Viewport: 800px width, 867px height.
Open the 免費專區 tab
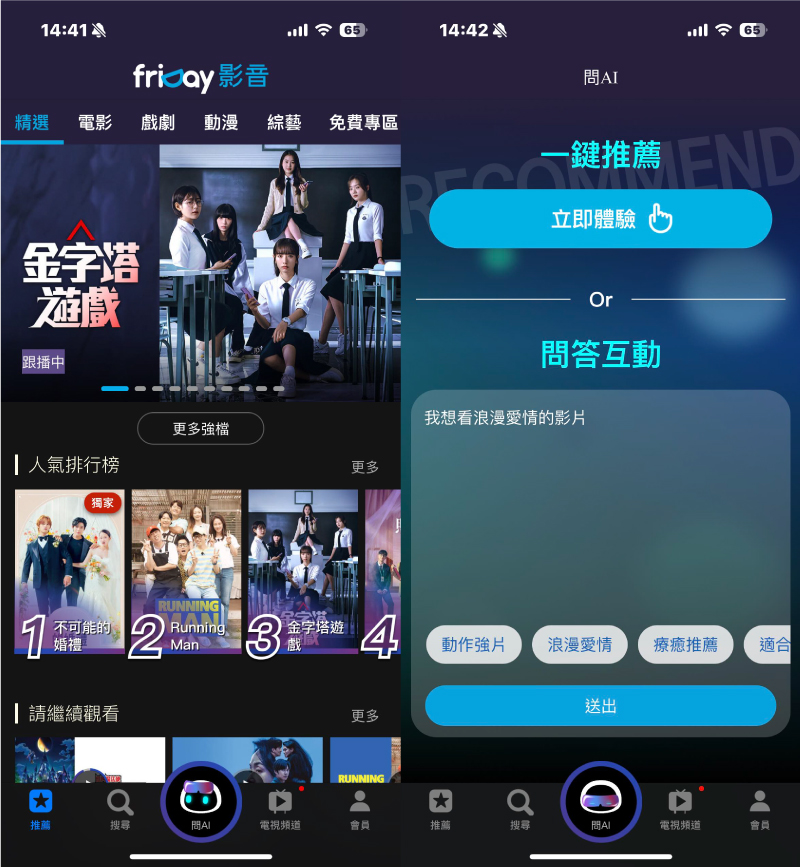[x=363, y=123]
